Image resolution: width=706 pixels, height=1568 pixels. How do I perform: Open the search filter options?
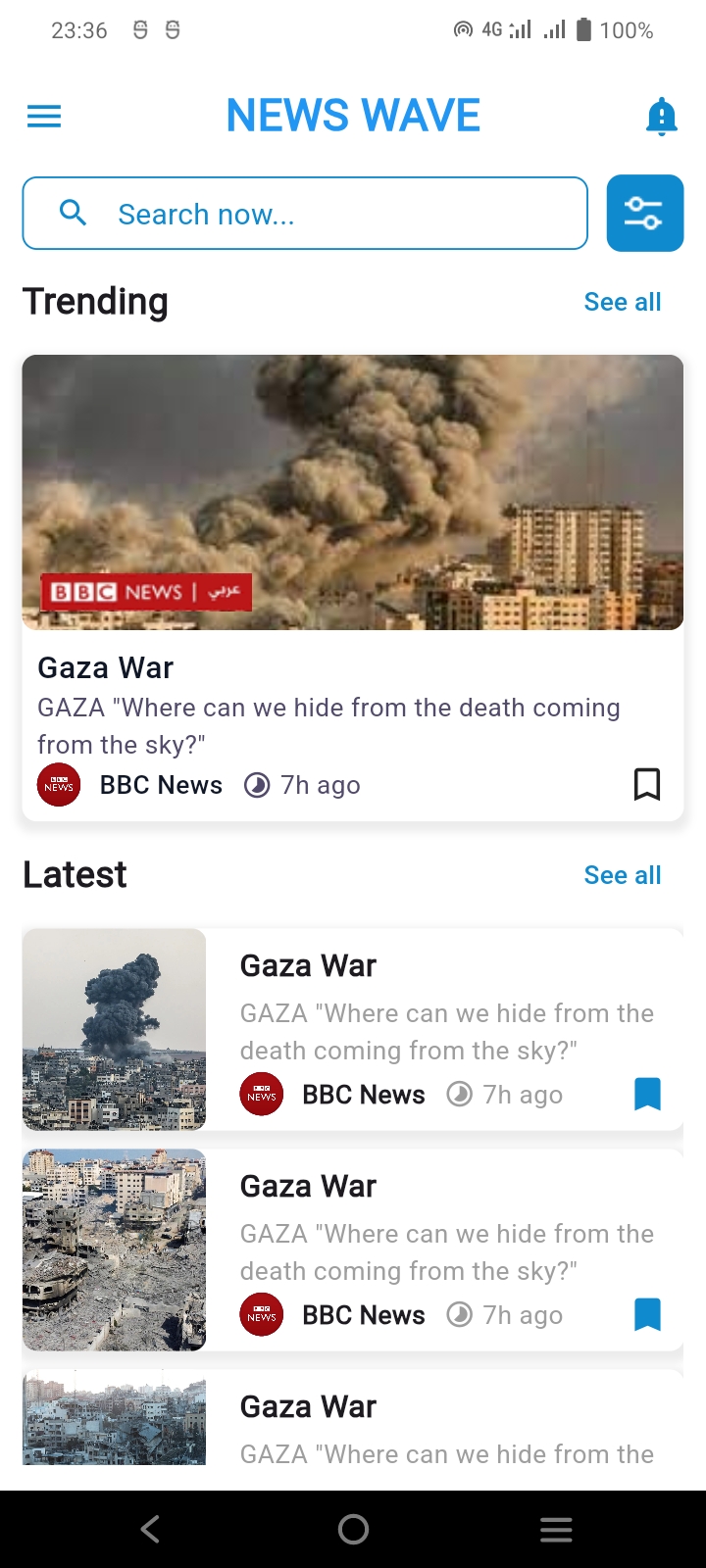coord(644,213)
